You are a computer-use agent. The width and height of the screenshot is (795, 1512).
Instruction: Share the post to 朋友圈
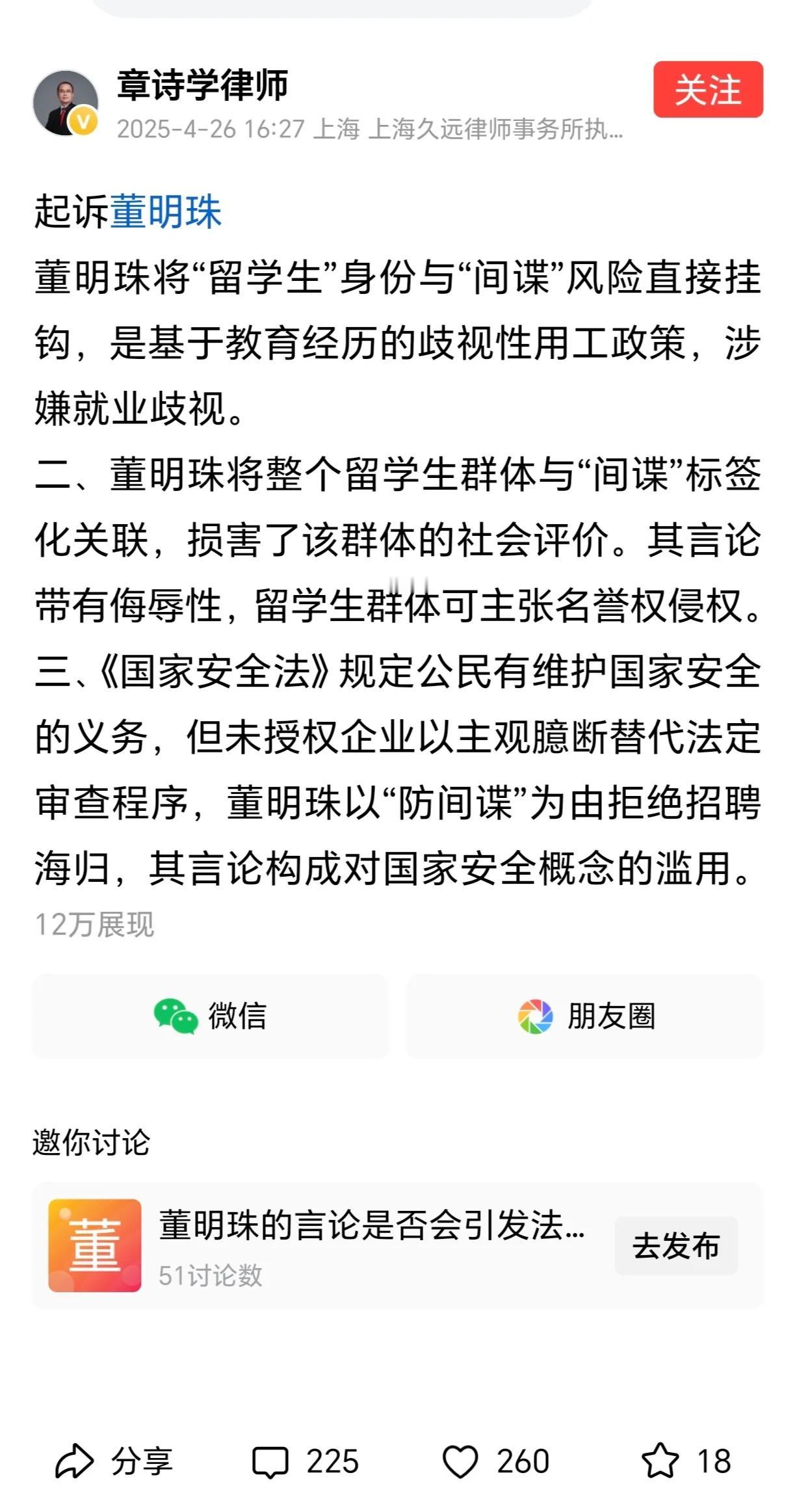coord(584,1016)
